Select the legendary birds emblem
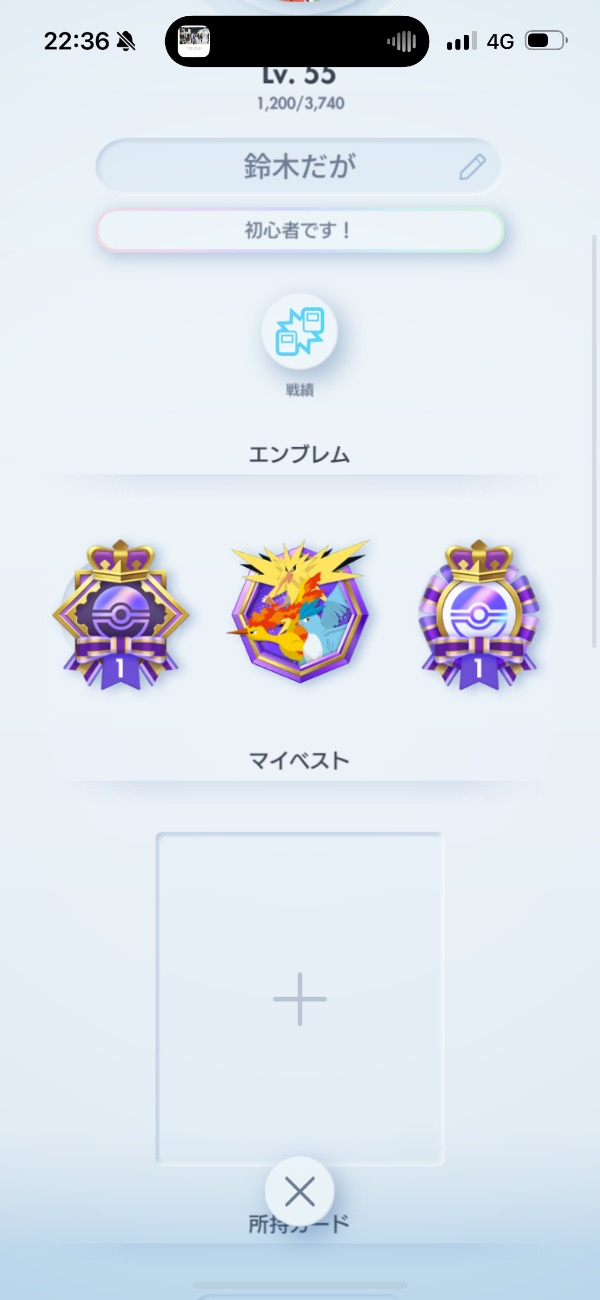This screenshot has height=1300, width=600. pyautogui.click(x=300, y=612)
